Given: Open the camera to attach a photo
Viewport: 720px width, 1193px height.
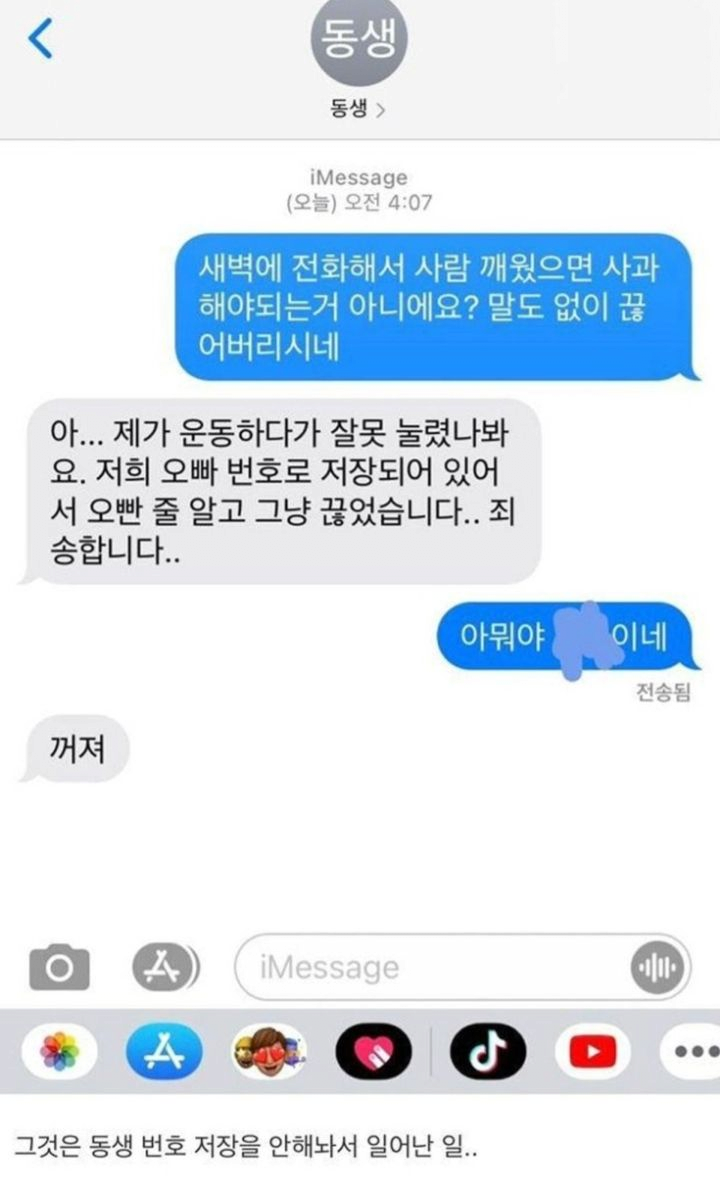Looking at the screenshot, I should point(59,967).
